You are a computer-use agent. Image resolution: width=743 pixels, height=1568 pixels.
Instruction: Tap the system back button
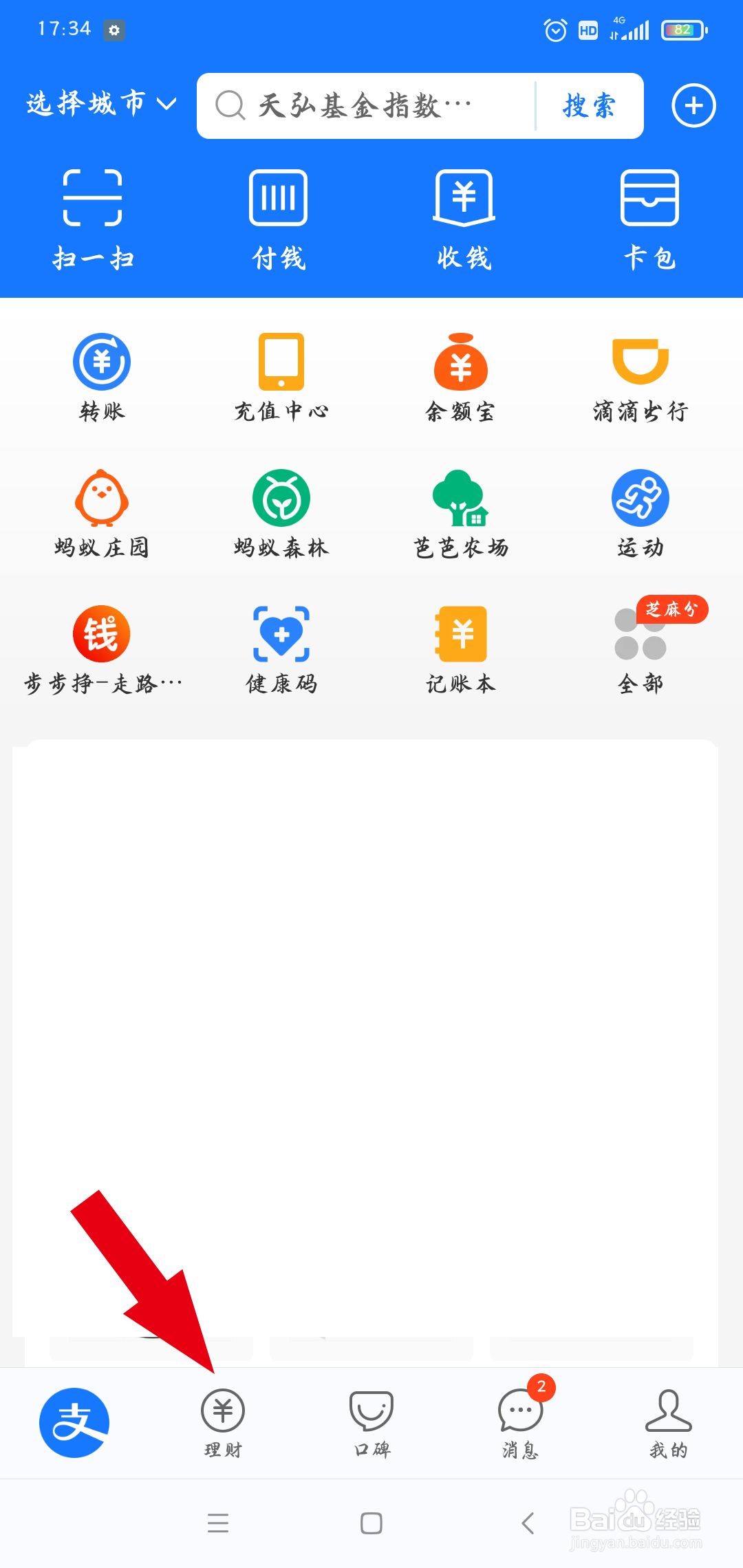pos(528,1523)
